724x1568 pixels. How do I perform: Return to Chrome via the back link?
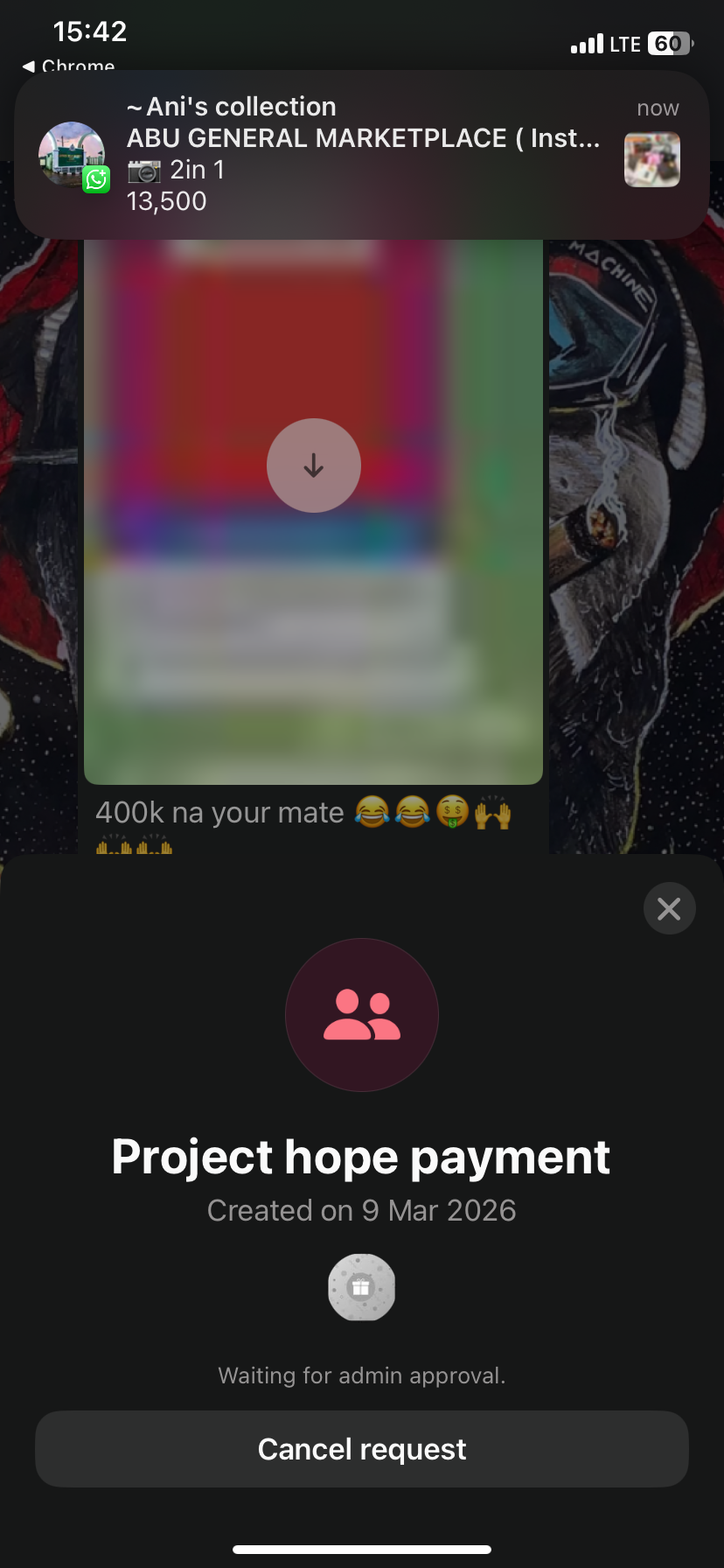68,66
